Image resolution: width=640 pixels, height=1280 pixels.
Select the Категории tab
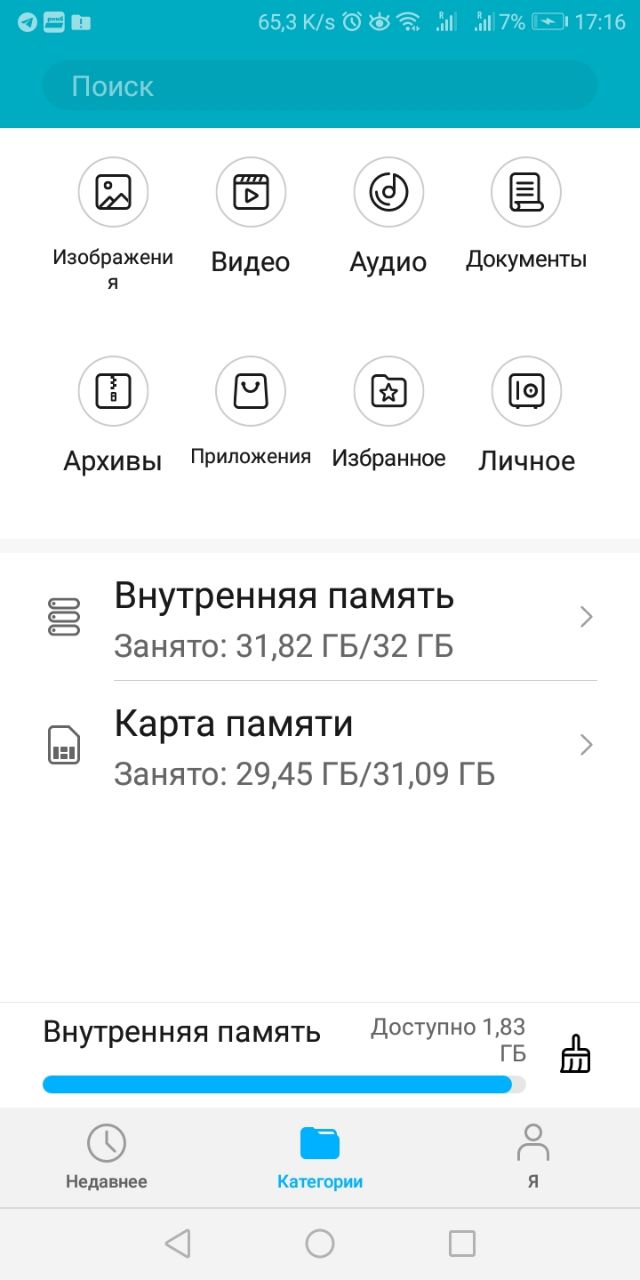[320, 1157]
